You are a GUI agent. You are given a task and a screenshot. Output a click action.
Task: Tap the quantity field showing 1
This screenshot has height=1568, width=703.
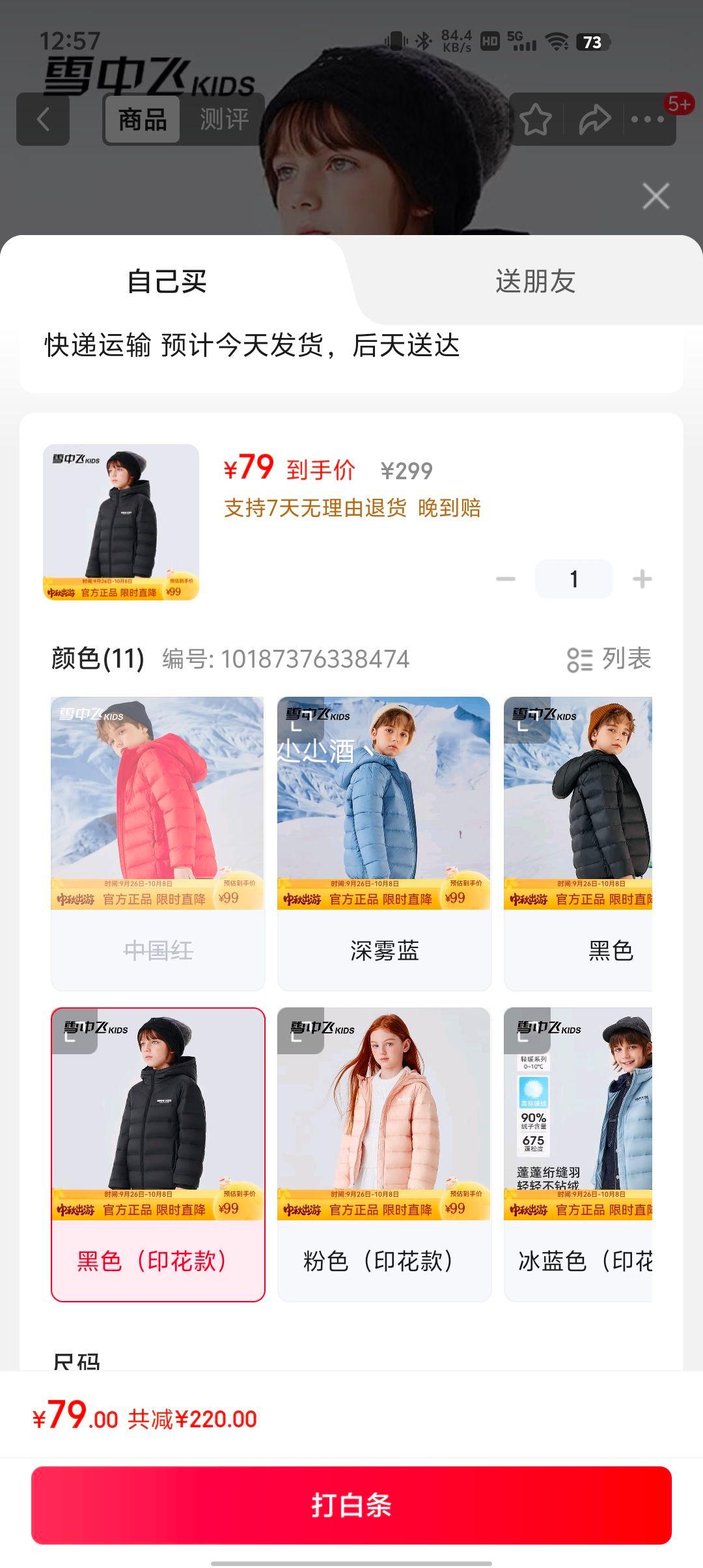click(573, 579)
